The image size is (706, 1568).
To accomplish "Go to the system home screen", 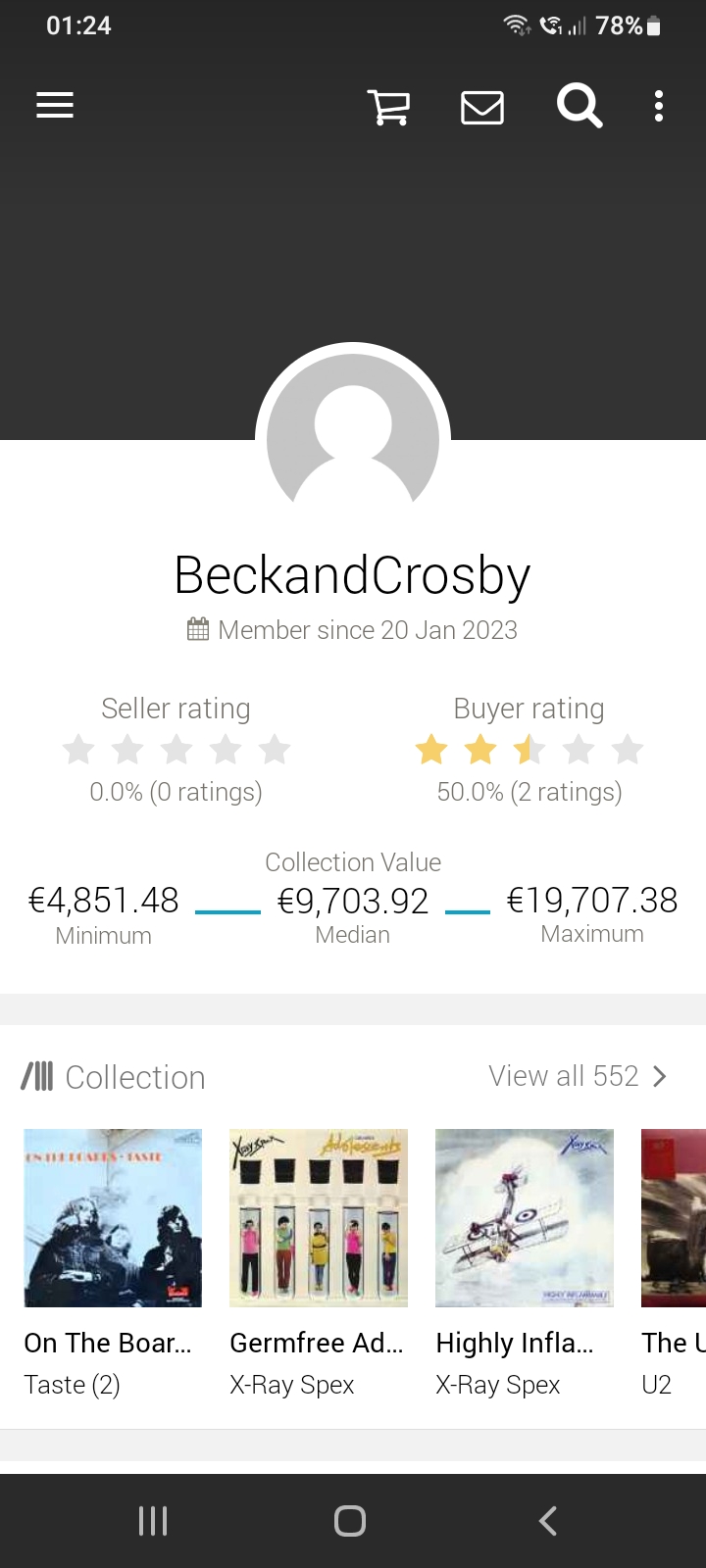I will click(x=350, y=1521).
